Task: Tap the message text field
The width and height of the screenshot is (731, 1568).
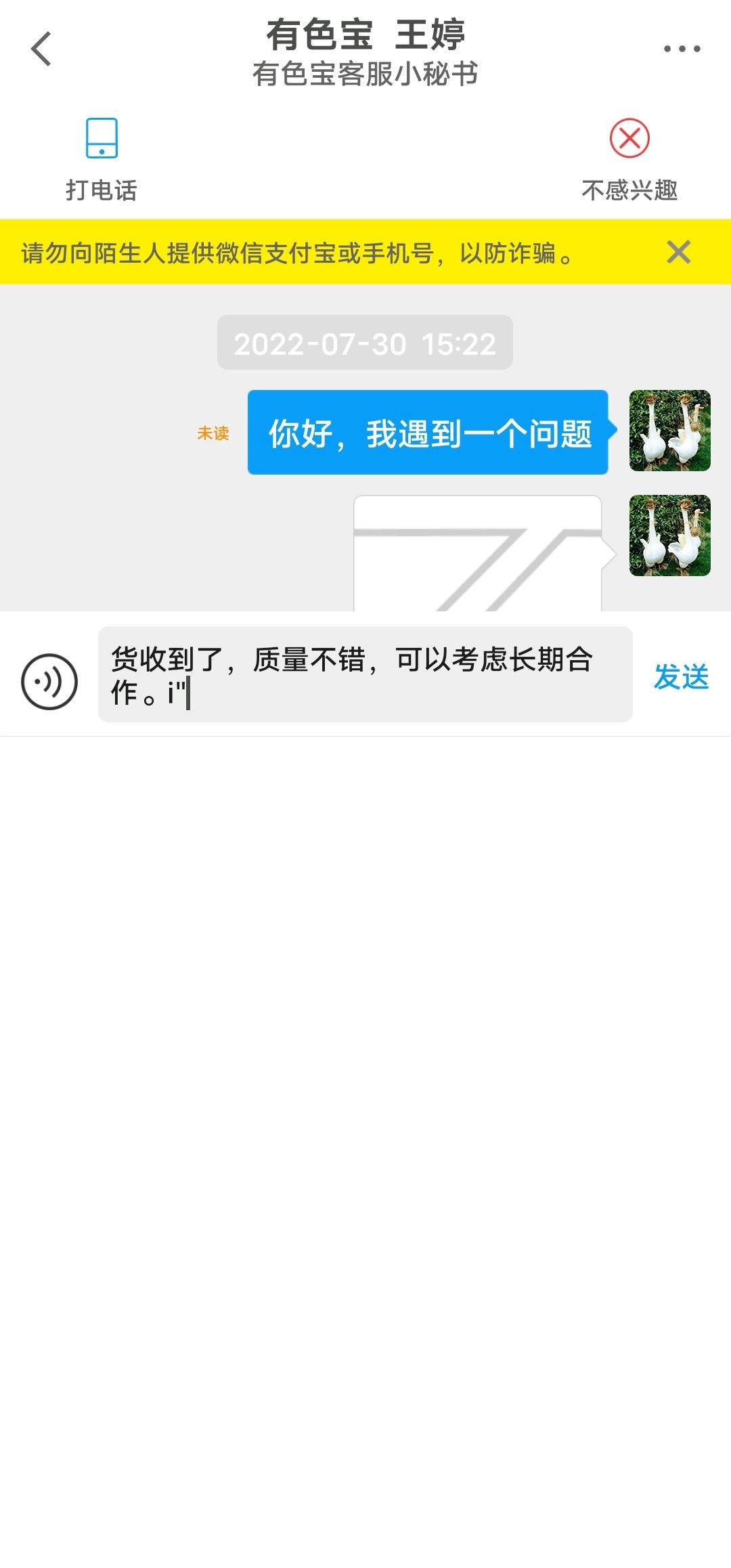Action: click(x=365, y=674)
